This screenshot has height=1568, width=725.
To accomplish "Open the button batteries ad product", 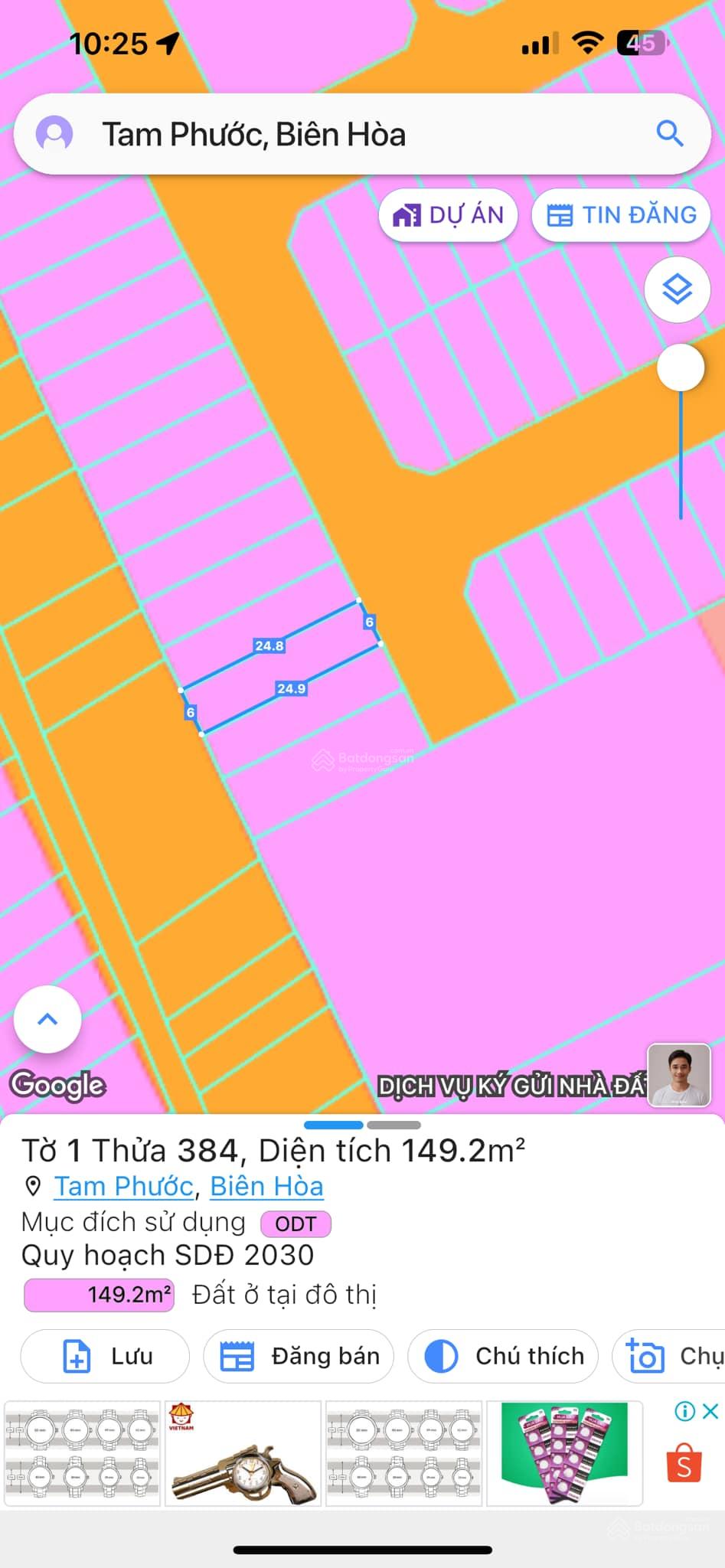I will click(564, 1453).
